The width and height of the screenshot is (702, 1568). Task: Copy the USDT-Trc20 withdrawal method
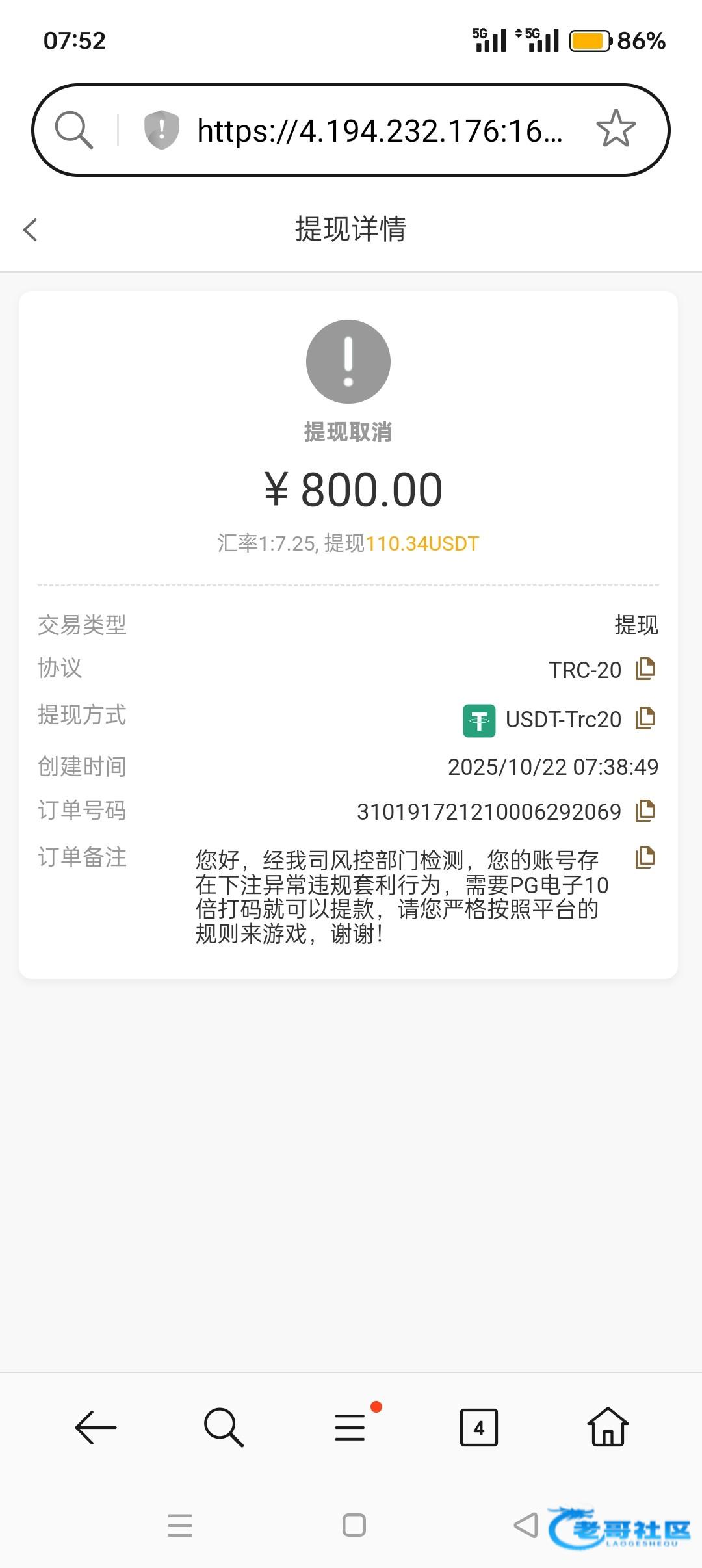click(645, 718)
